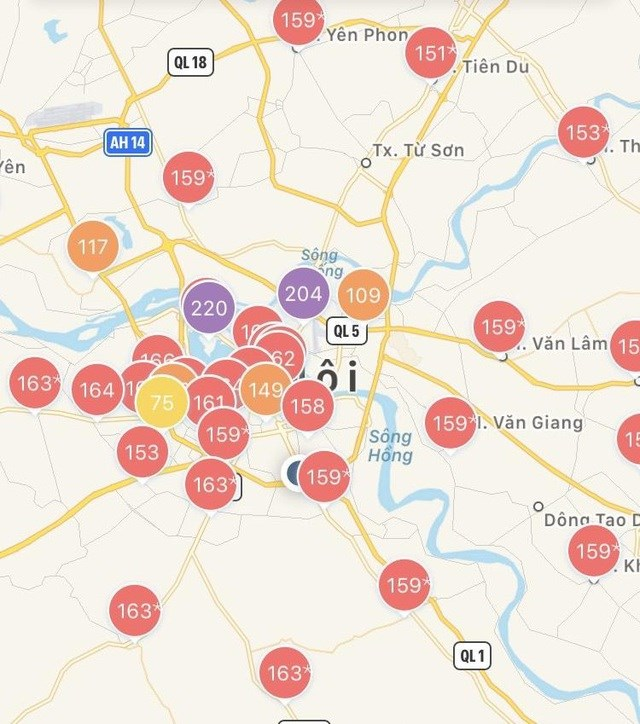Open the red 161 marker
The image size is (640, 724).
[209, 404]
